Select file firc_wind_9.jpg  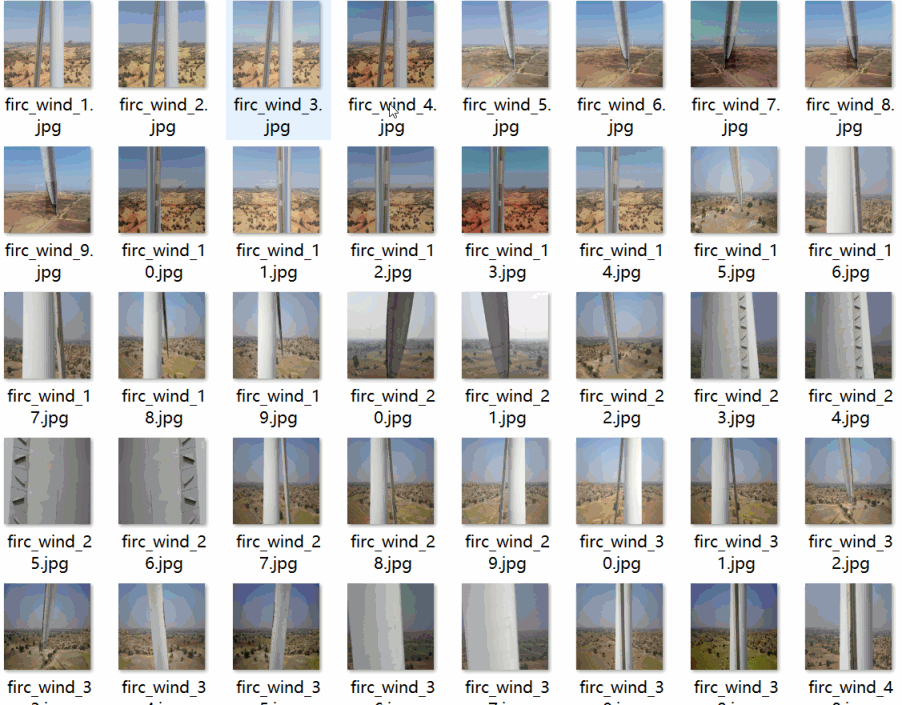point(48,190)
